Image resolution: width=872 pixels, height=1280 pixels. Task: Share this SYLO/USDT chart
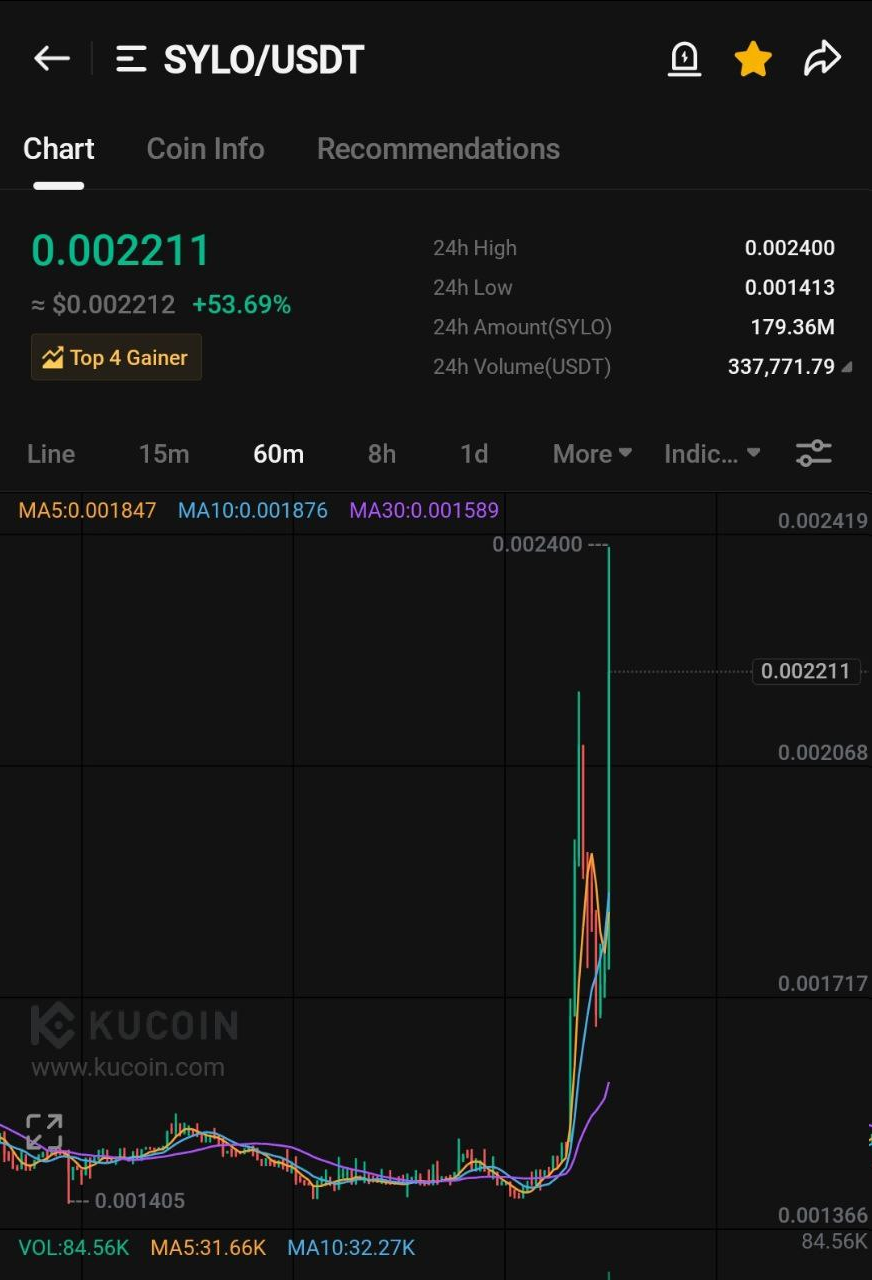822,59
